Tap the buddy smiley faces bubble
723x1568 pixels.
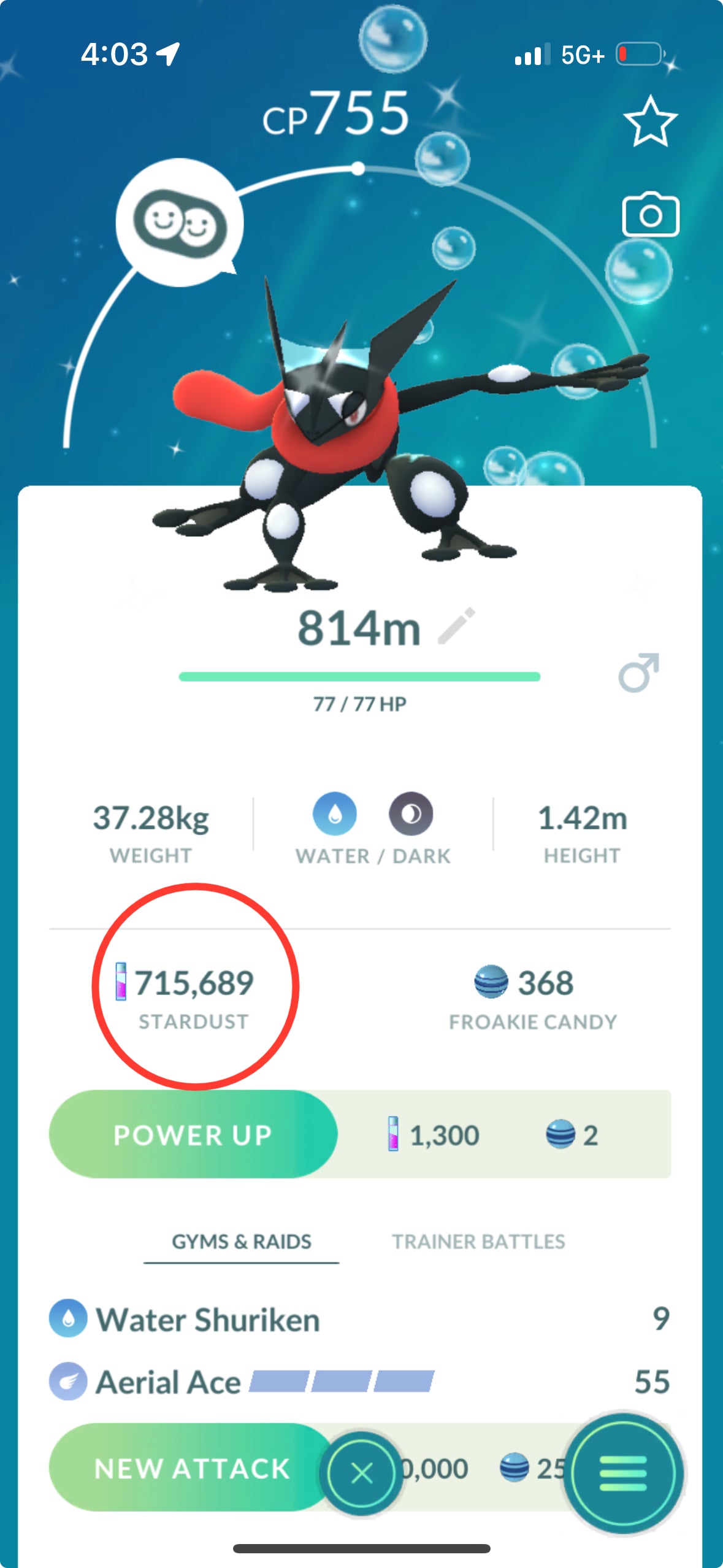pyautogui.click(x=180, y=223)
